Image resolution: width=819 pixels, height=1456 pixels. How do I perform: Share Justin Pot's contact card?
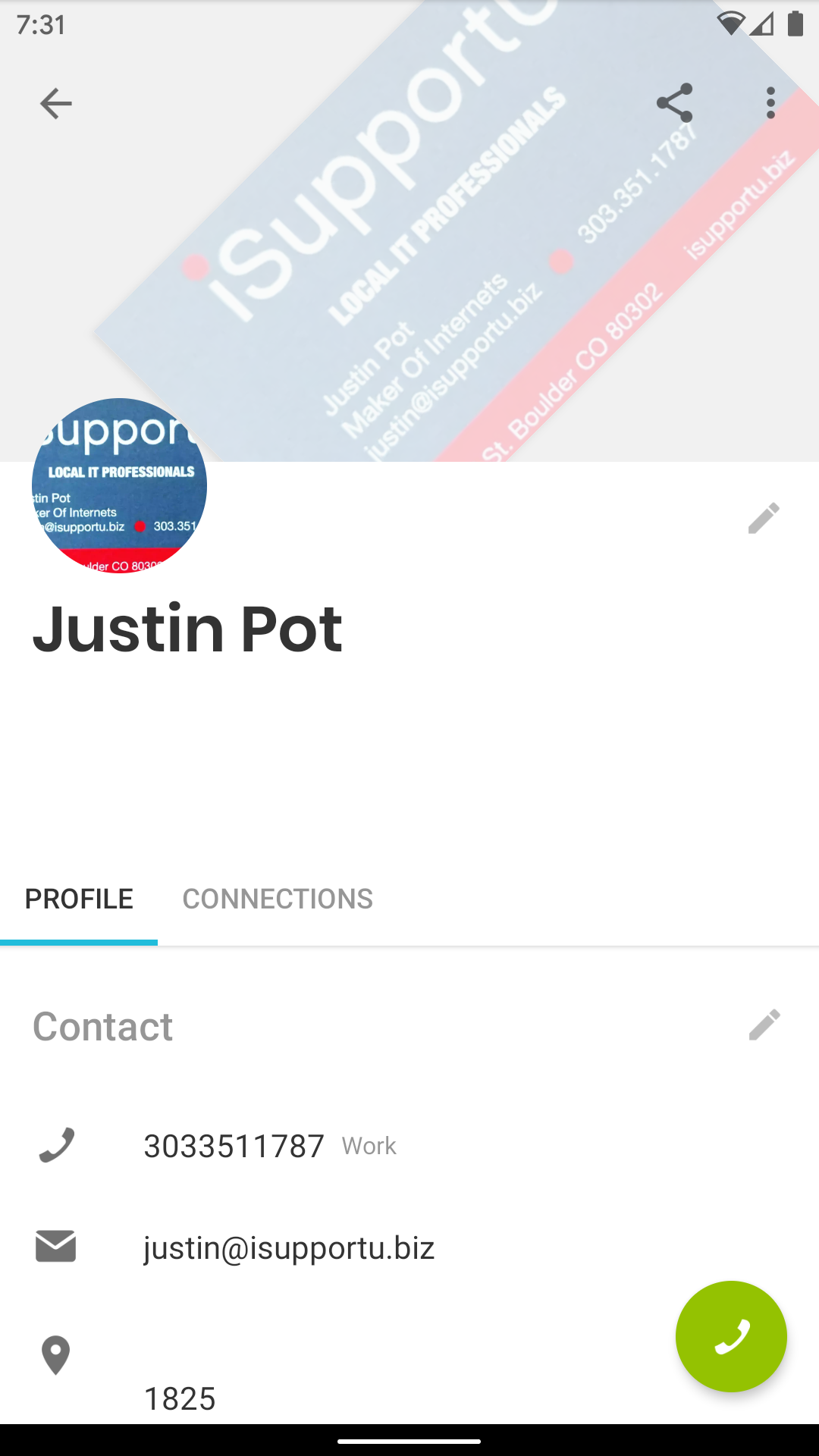(x=674, y=103)
